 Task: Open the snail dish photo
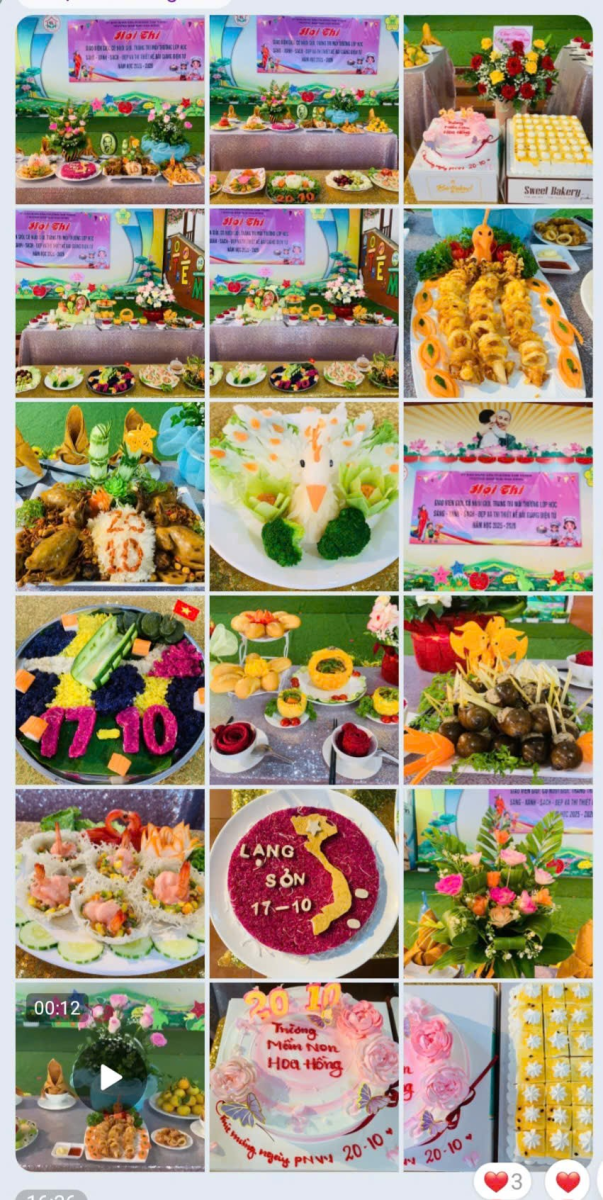click(498, 690)
